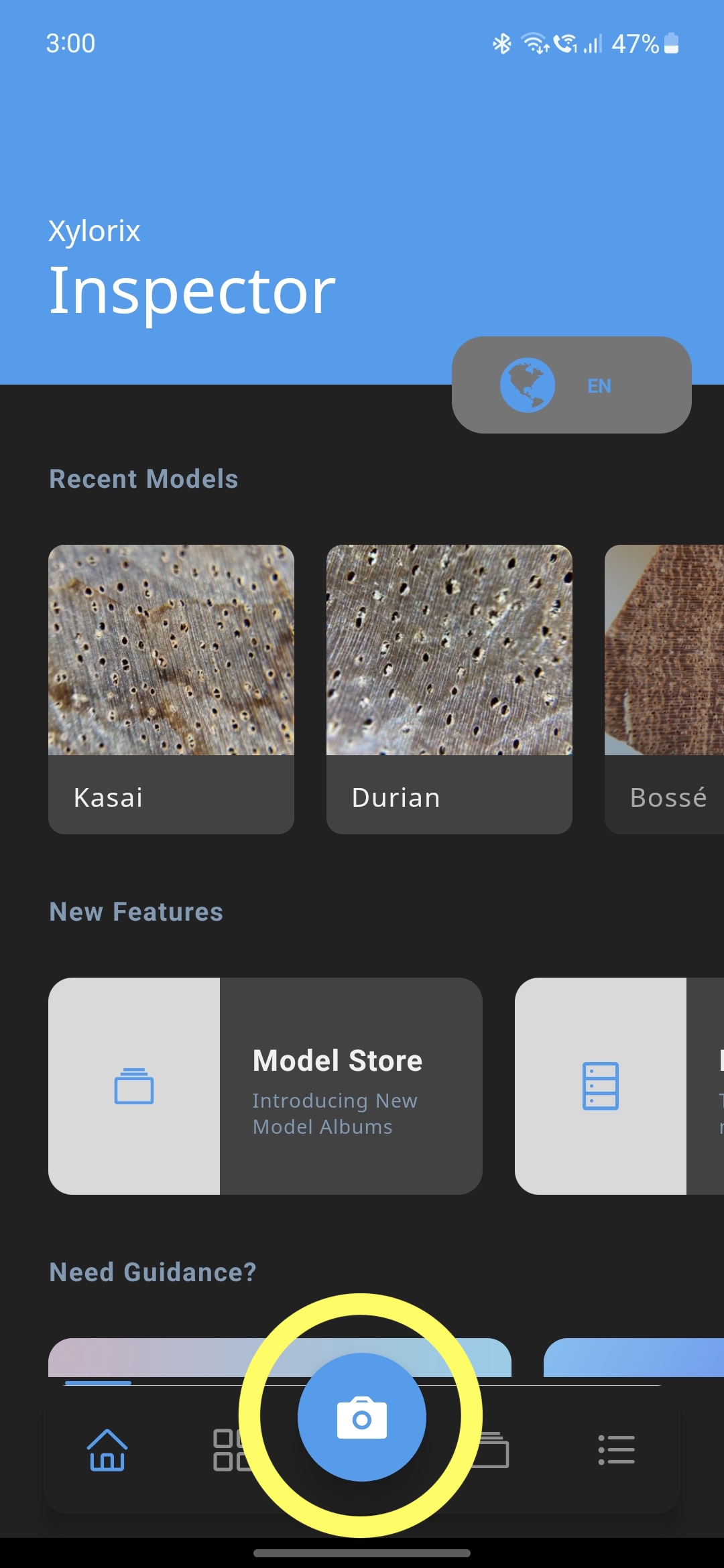Image resolution: width=724 pixels, height=1568 pixels.
Task: Open the Kasai model card
Action: click(171, 688)
